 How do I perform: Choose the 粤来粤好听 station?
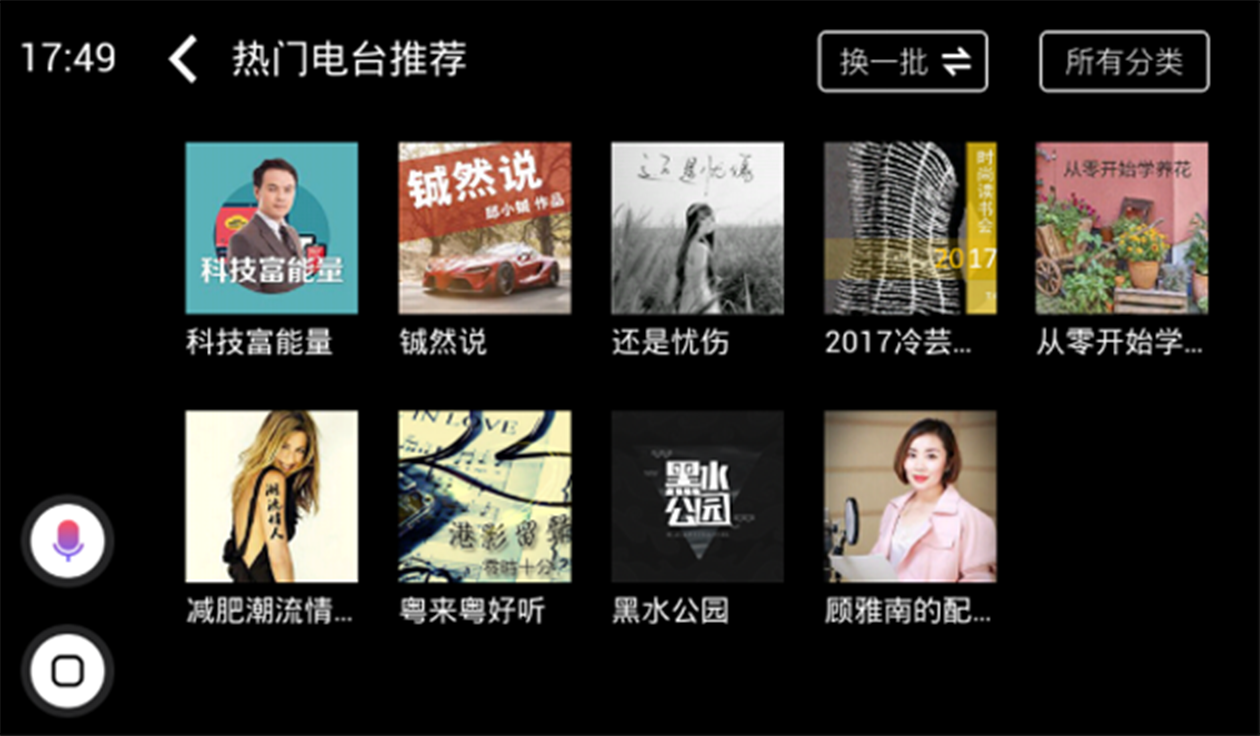pos(484,496)
